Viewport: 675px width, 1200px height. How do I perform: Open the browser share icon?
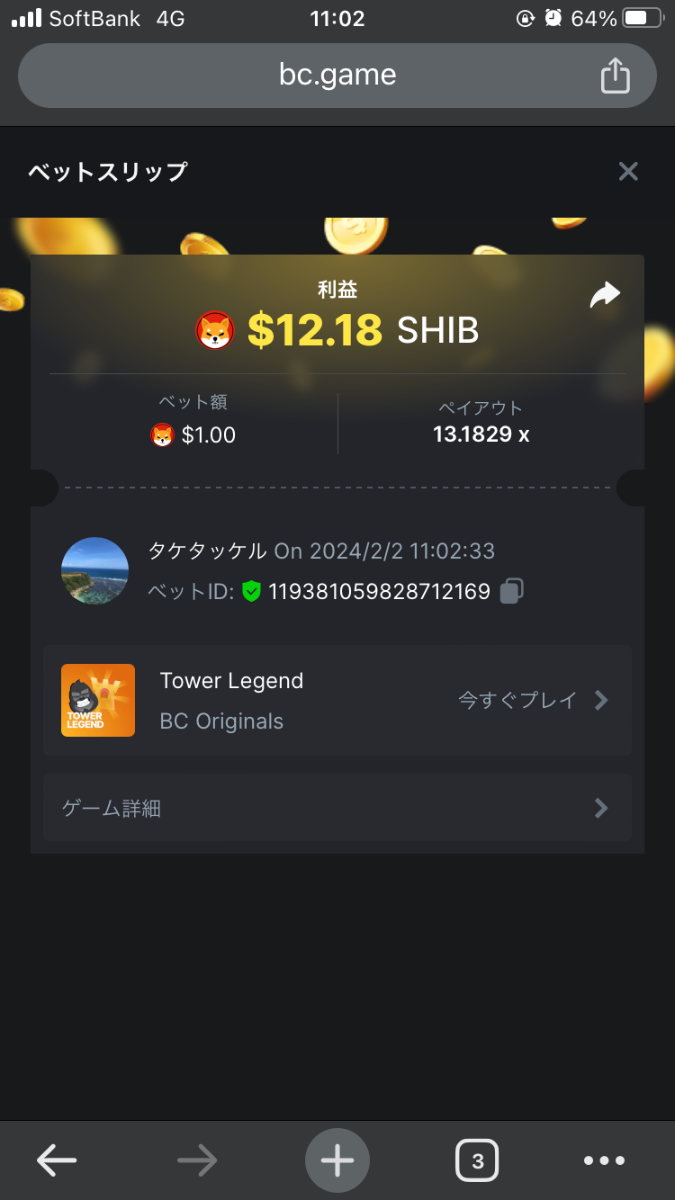pyautogui.click(x=615, y=75)
